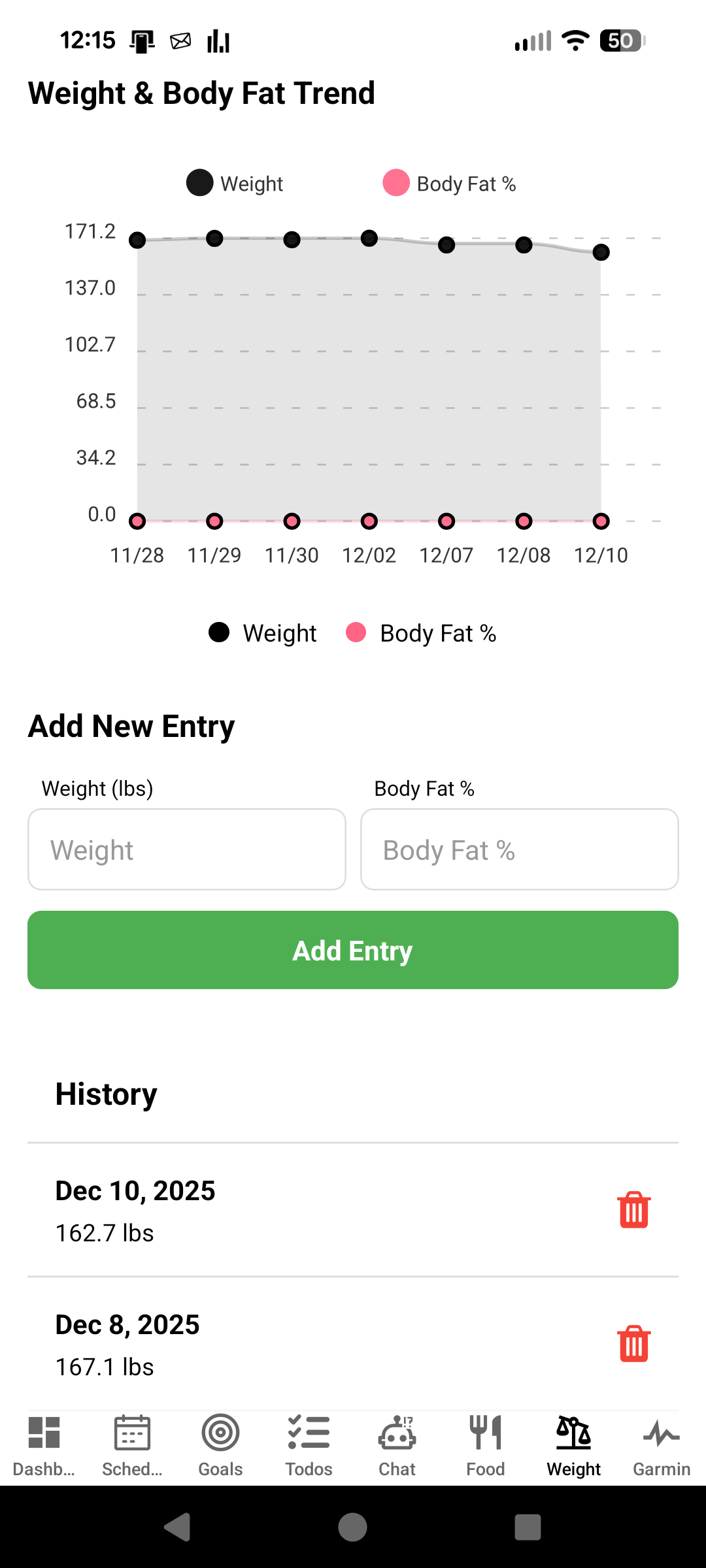The height and width of the screenshot is (1568, 706).
Task: Open the Todos tab
Action: (309, 1445)
